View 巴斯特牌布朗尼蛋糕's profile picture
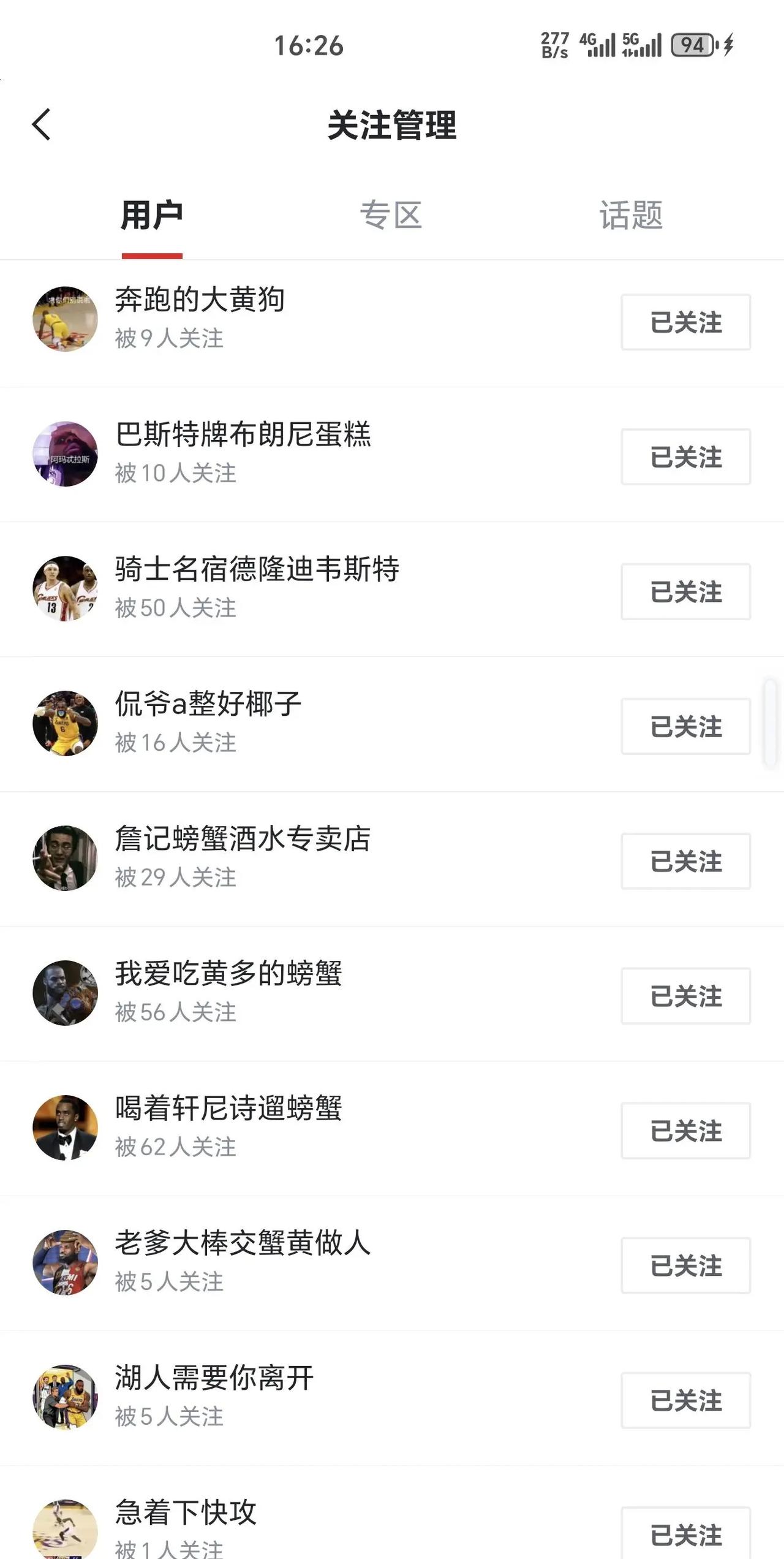784x1559 pixels. (66, 452)
